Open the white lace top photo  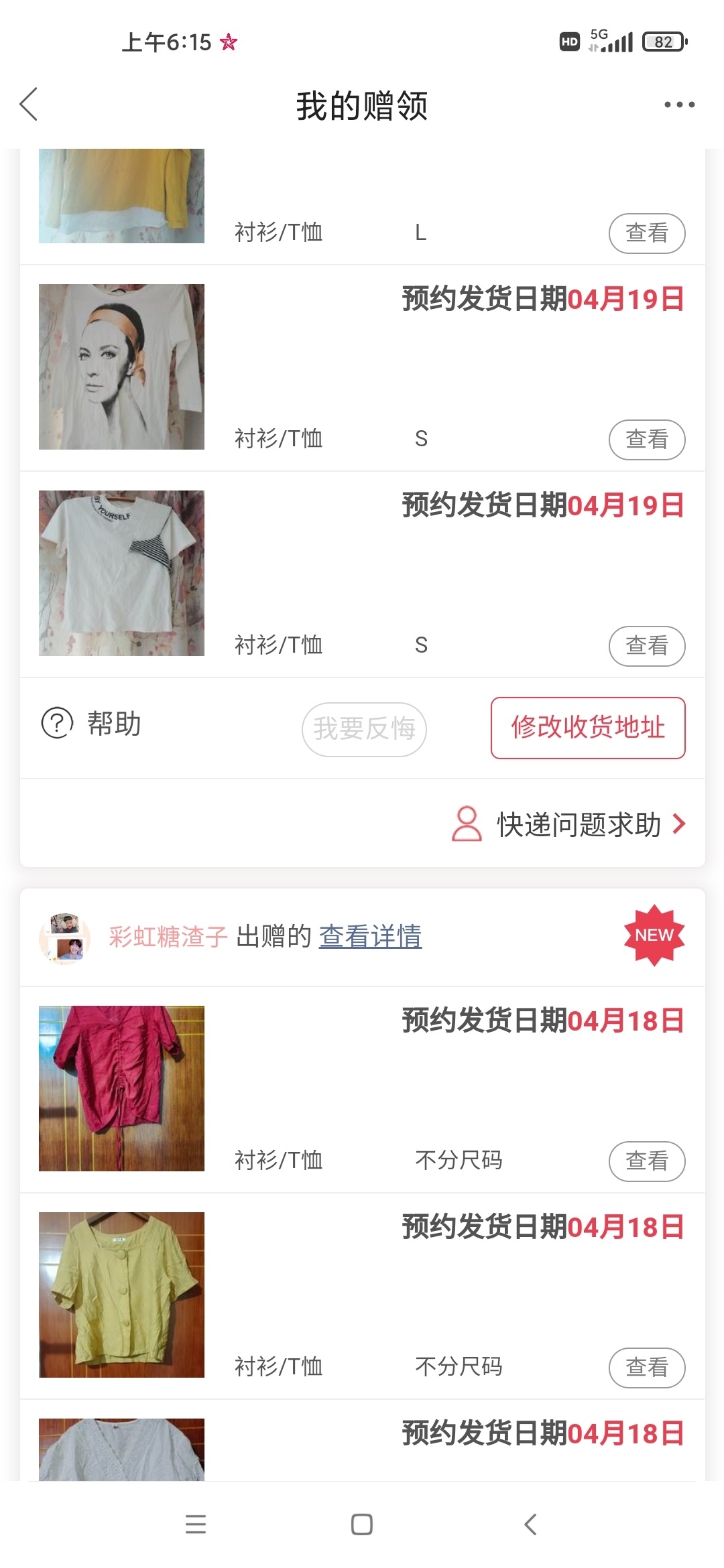pyautogui.click(x=121, y=1449)
